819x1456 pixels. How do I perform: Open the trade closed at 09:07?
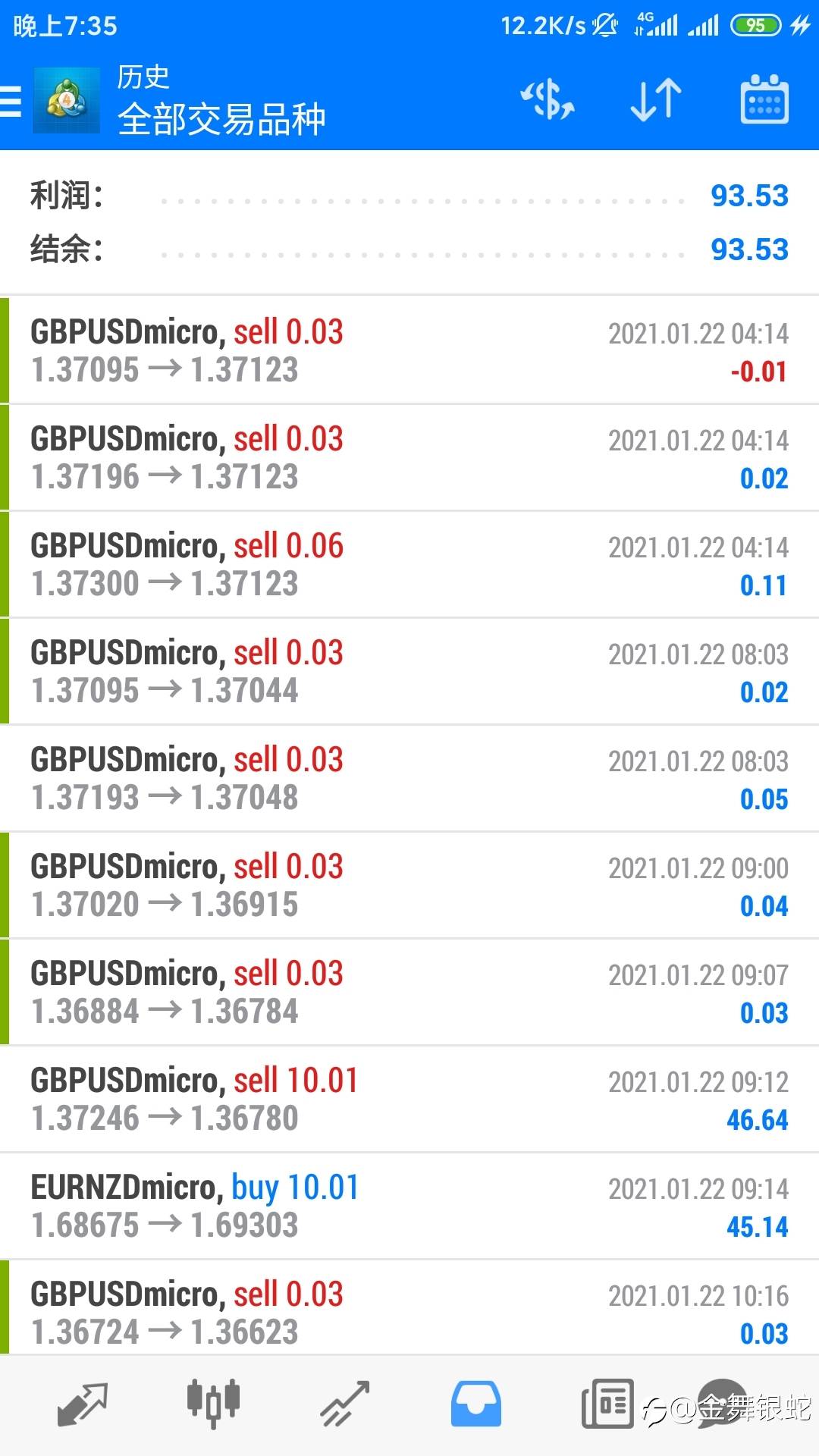click(409, 992)
